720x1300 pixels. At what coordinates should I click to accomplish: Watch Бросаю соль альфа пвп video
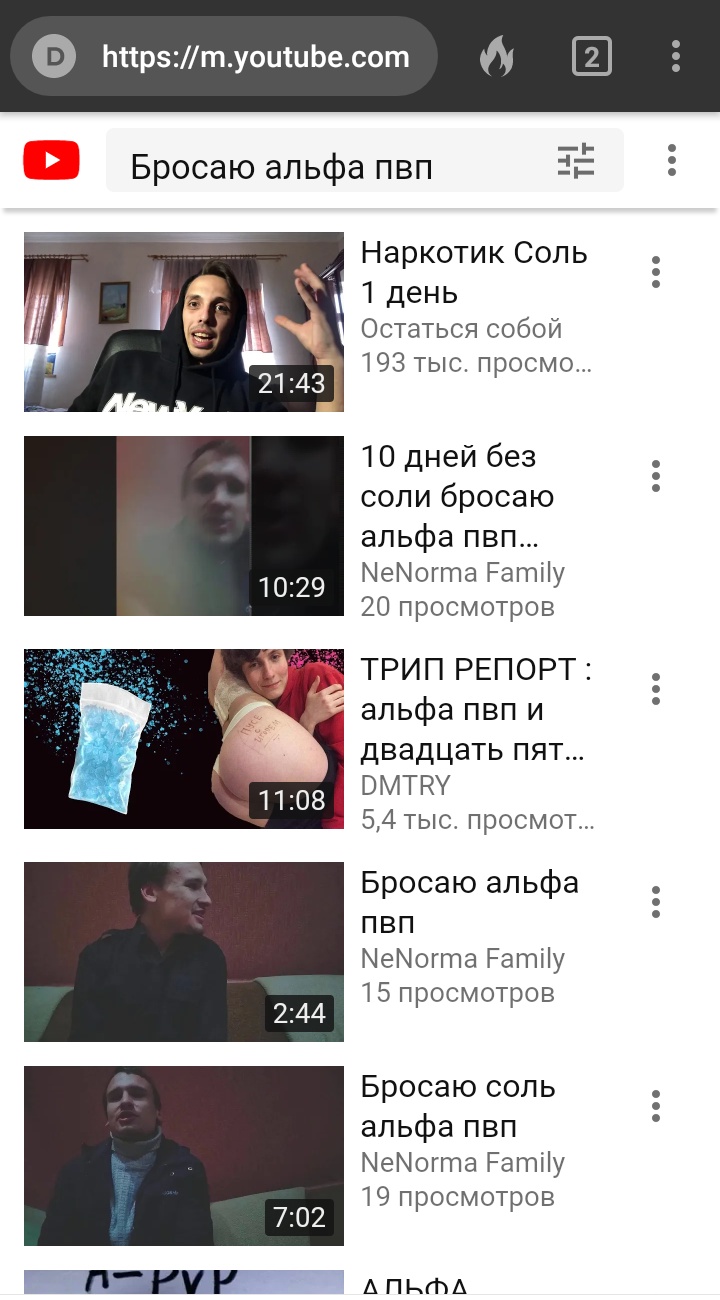(x=184, y=1156)
